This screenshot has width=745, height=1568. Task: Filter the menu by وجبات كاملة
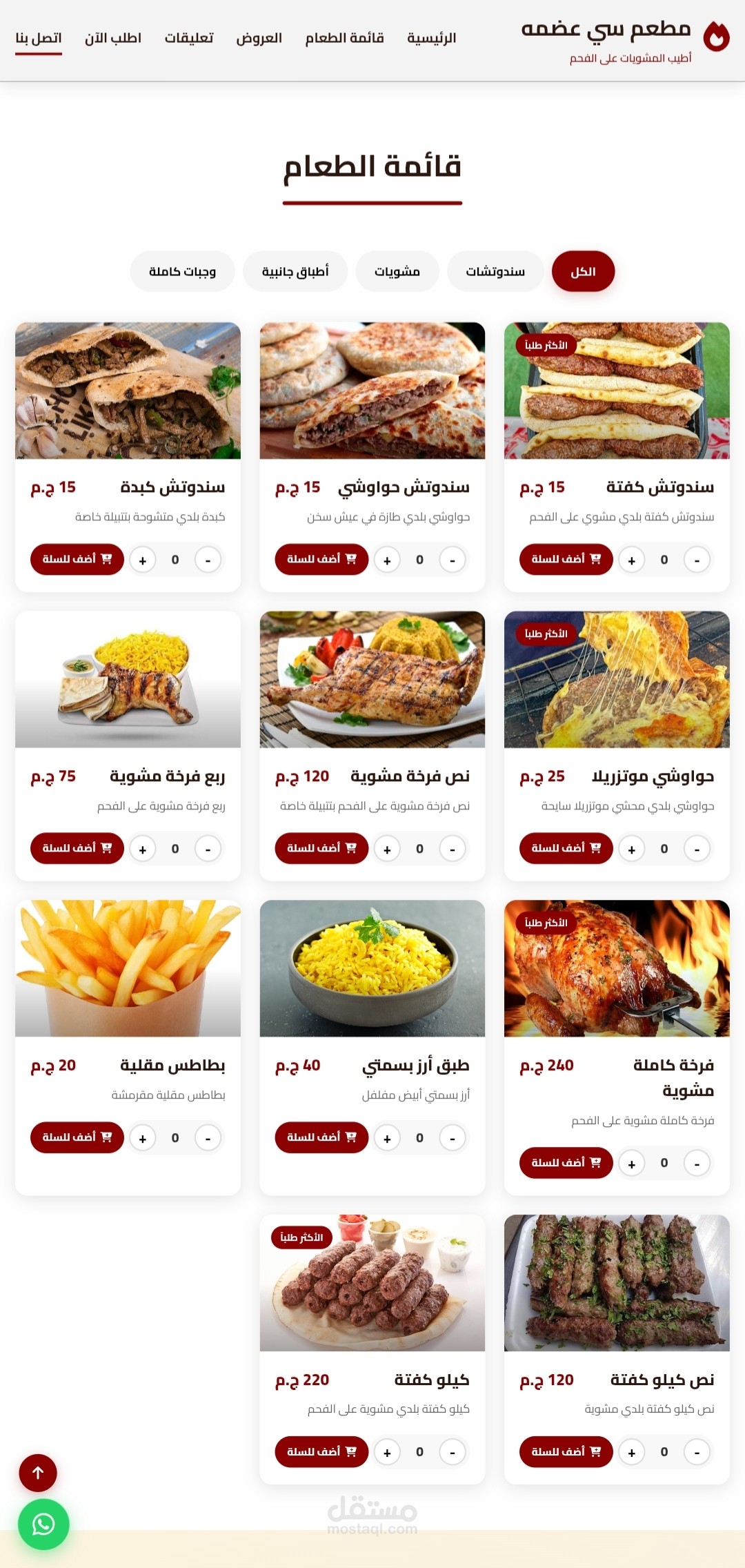tap(183, 271)
